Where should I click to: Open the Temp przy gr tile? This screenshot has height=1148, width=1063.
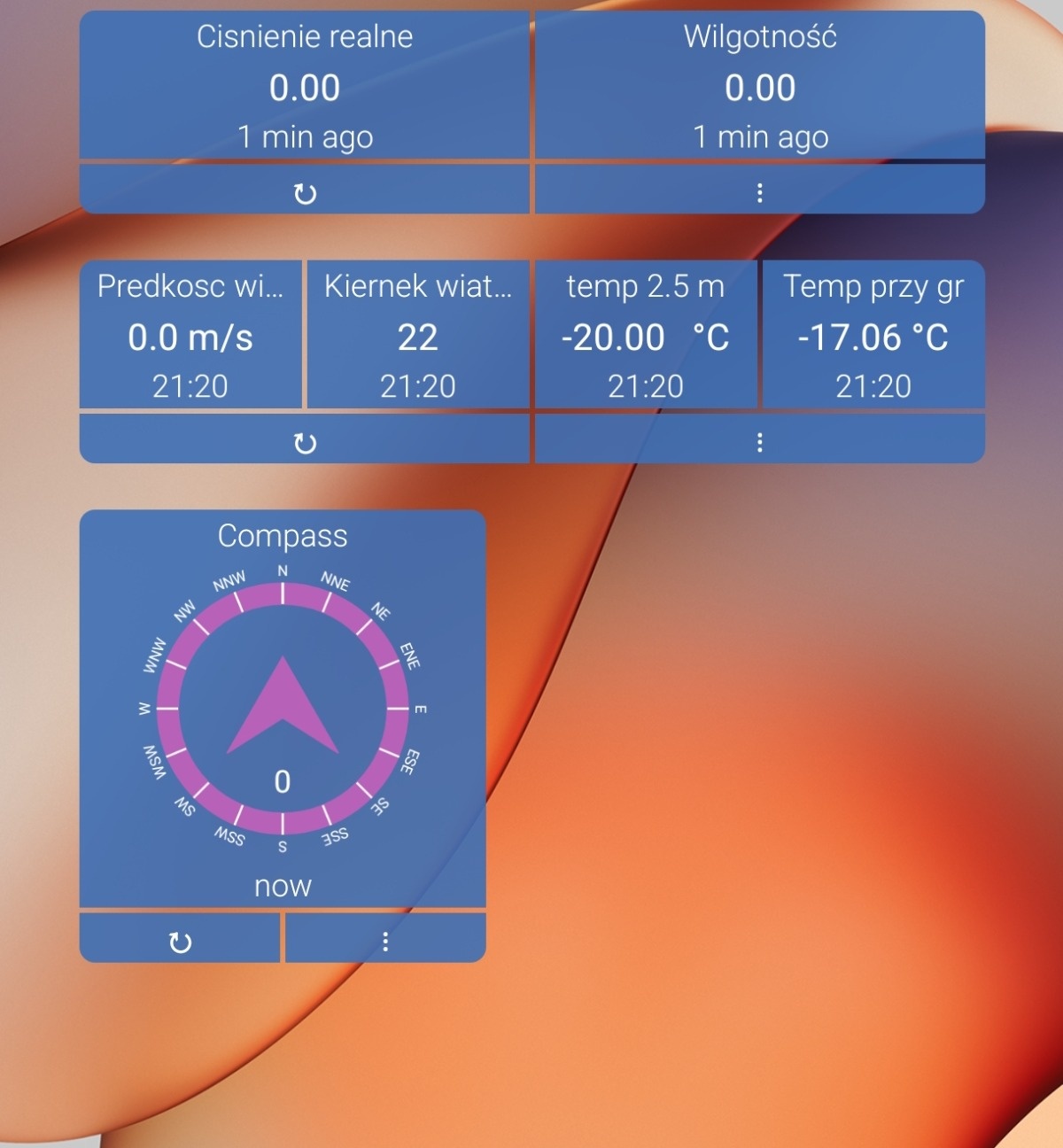tap(873, 337)
